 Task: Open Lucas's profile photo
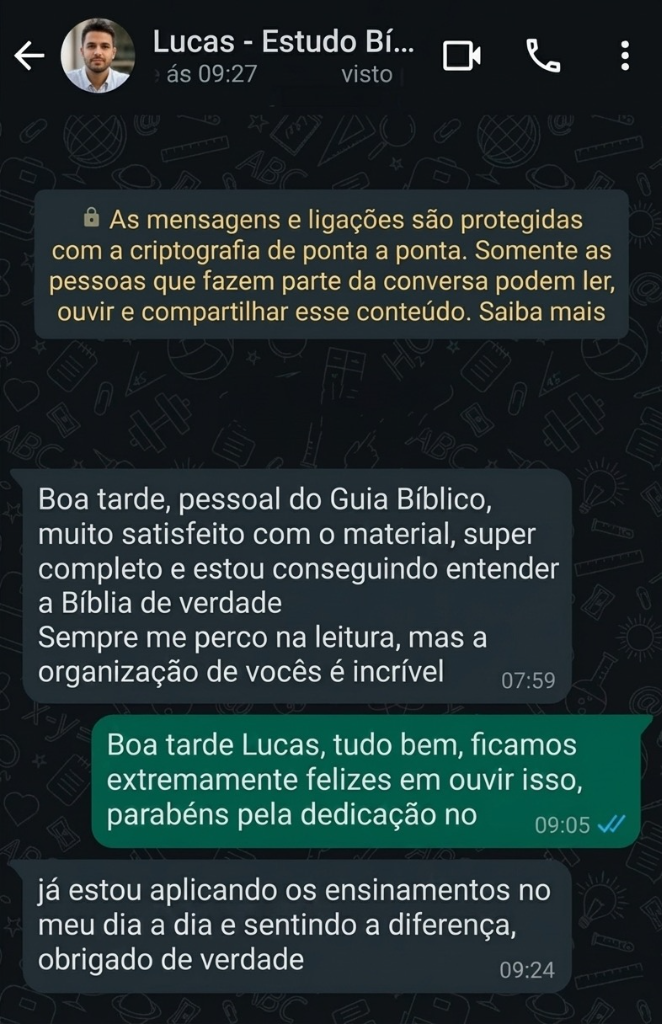coord(97,56)
